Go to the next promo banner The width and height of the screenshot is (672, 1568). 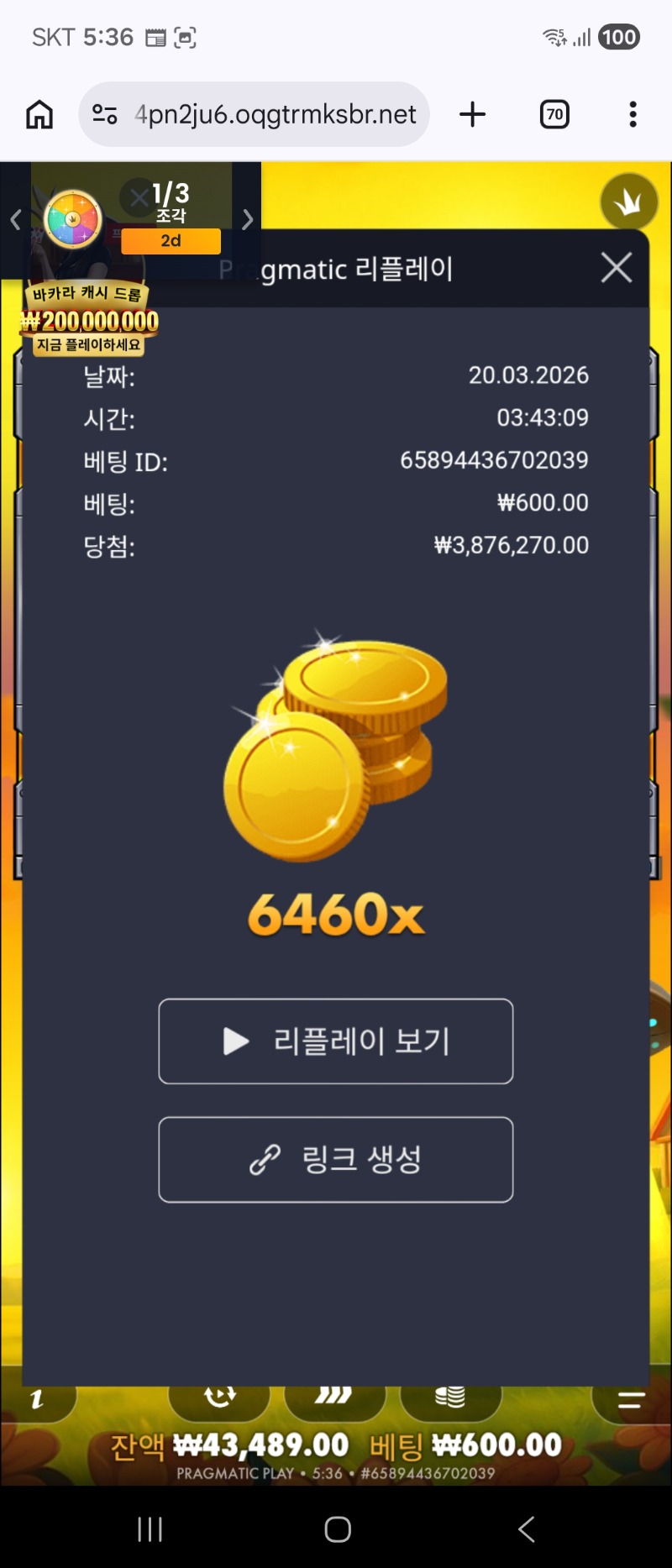pos(247,220)
